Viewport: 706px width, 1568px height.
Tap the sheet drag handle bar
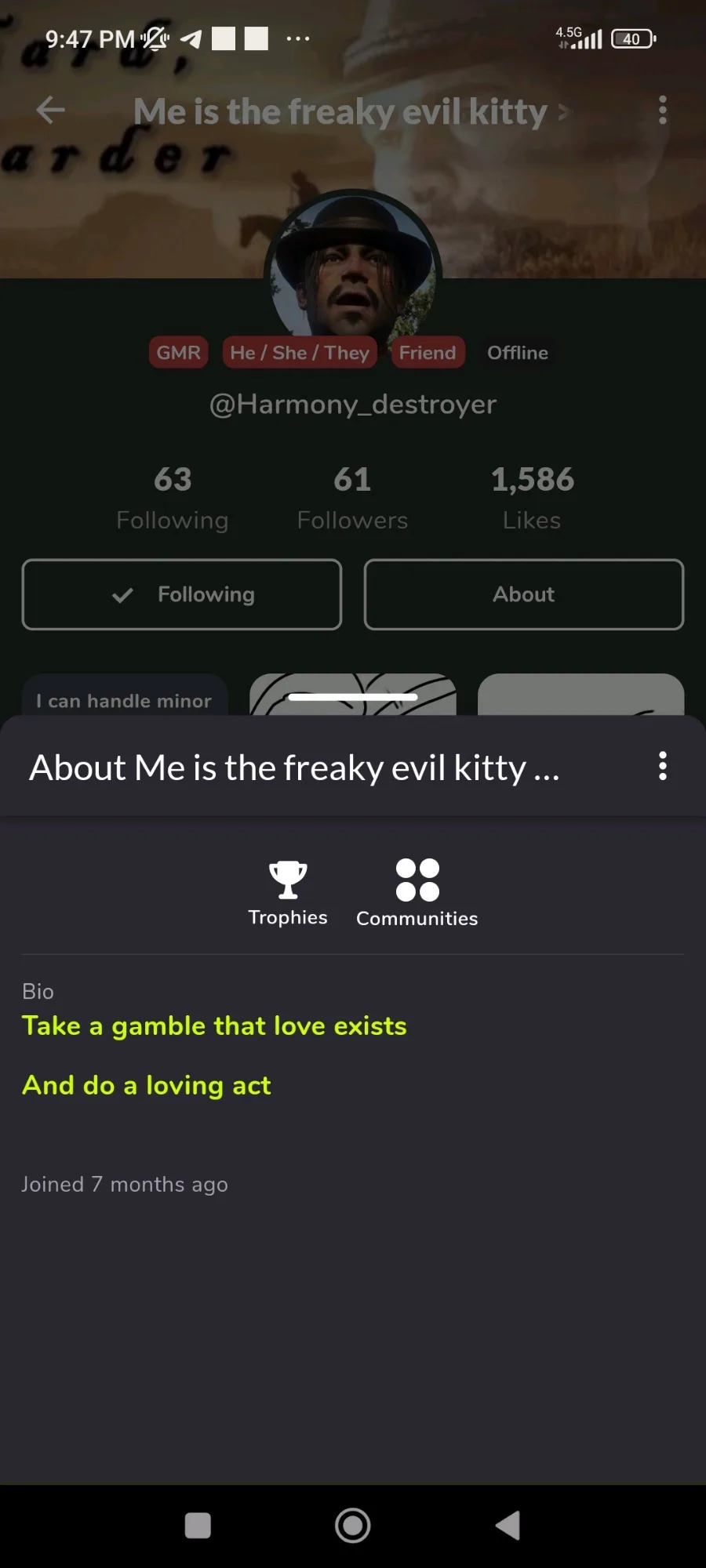coord(353,696)
